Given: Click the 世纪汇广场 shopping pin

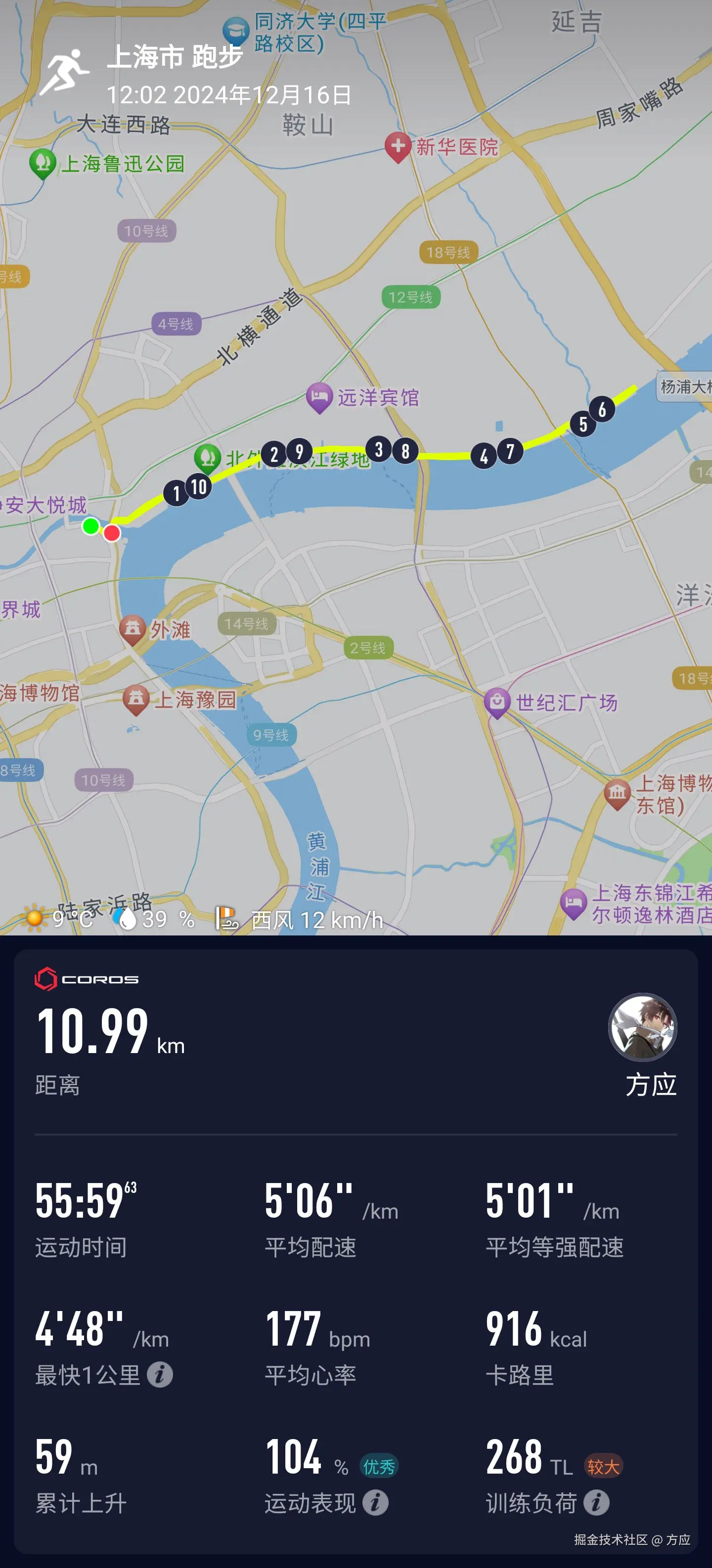Looking at the screenshot, I should click(x=496, y=701).
